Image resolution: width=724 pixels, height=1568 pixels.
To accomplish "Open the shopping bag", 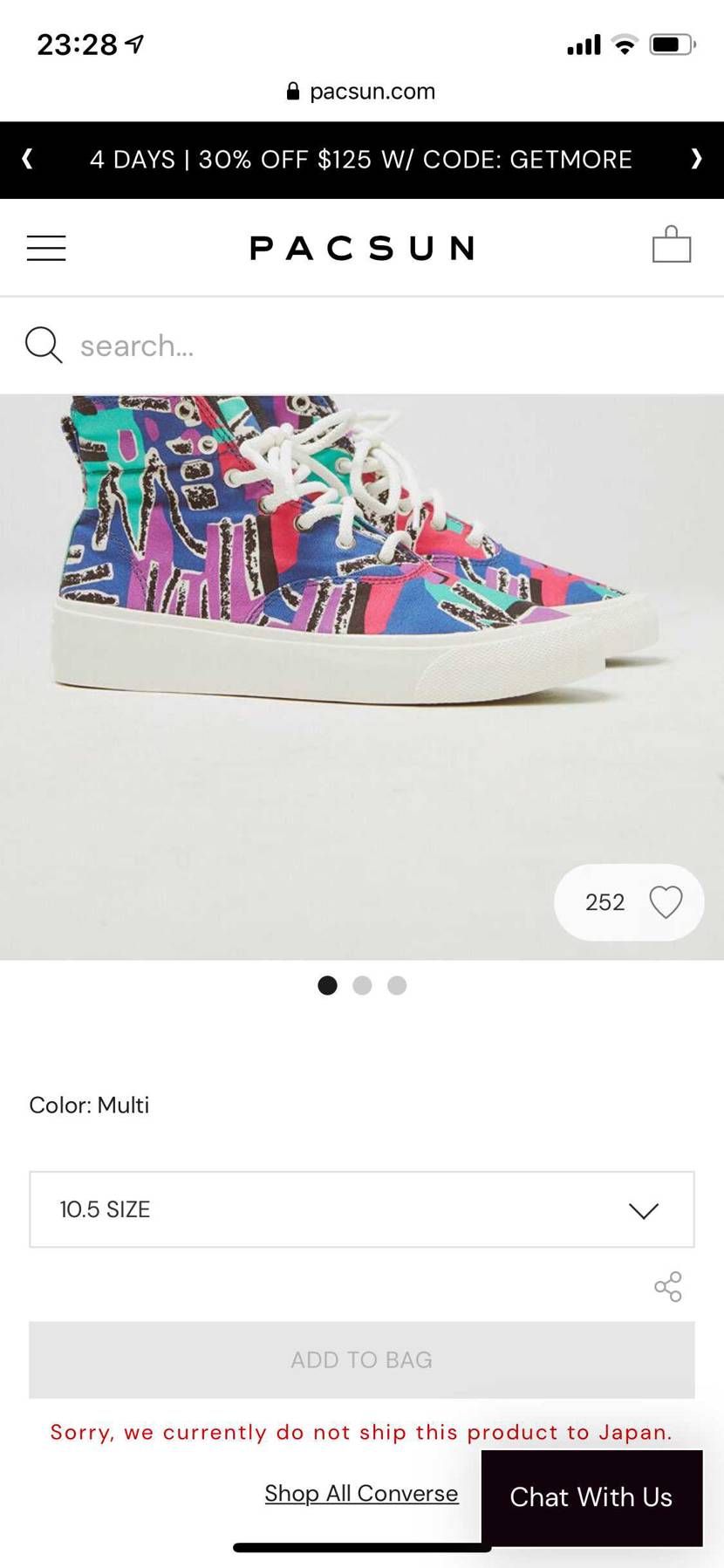I will point(671,245).
